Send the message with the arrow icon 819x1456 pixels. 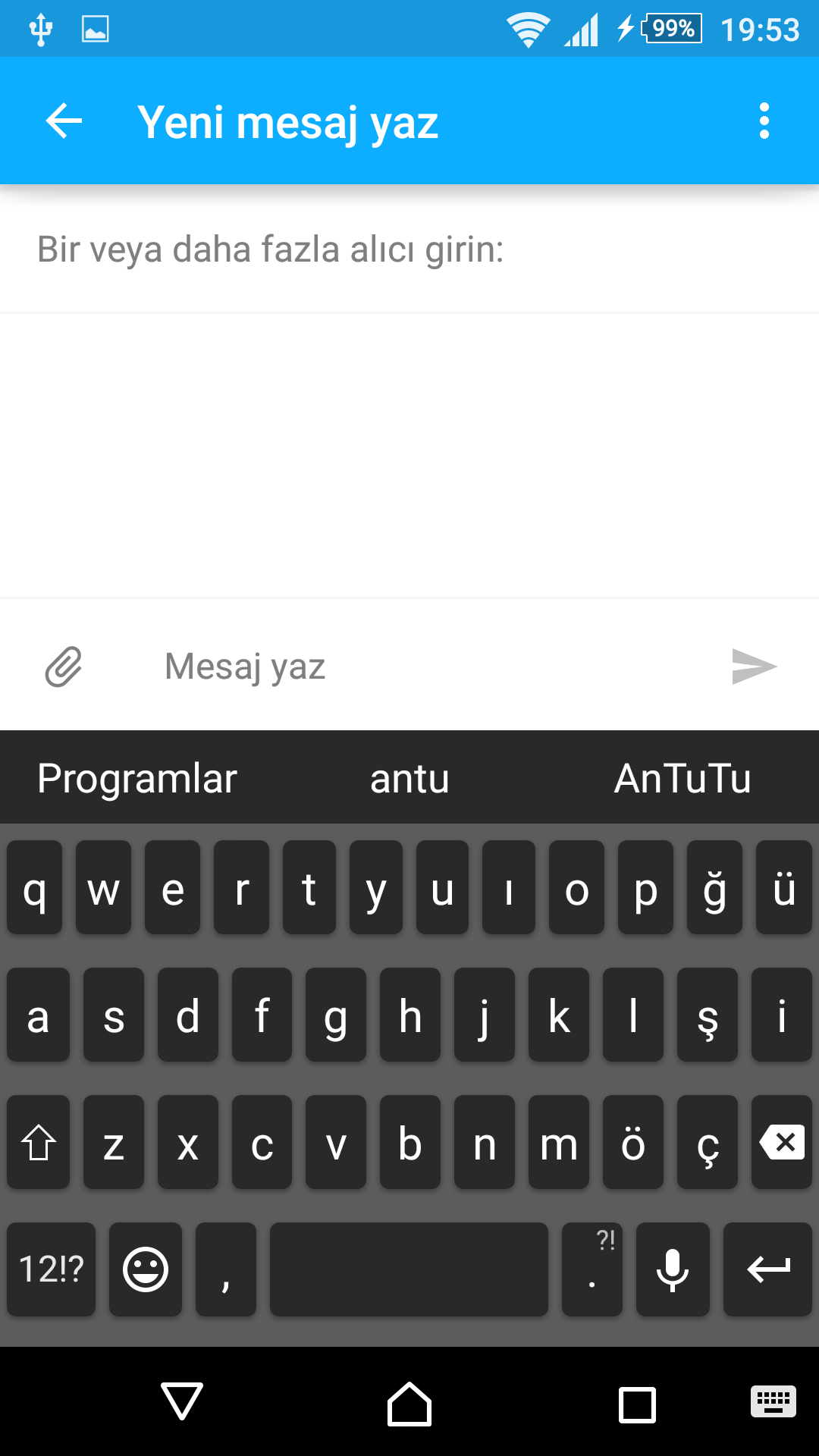754,667
